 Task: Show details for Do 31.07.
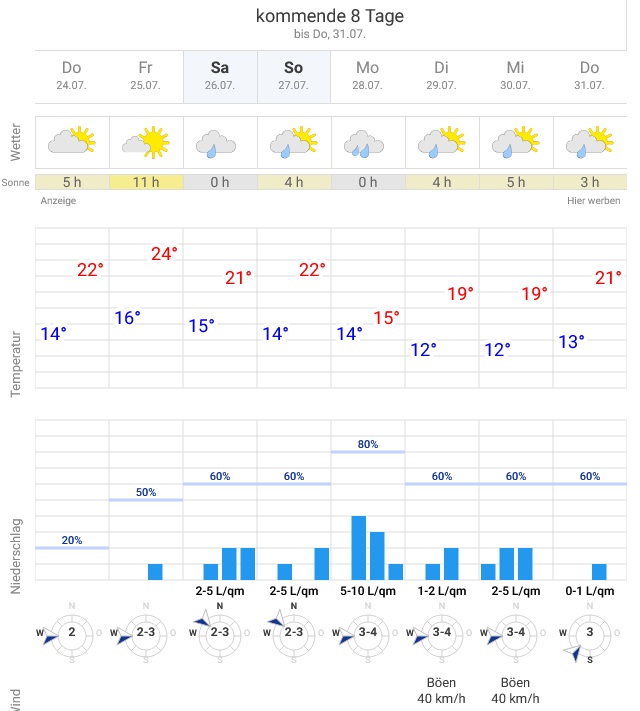[x=590, y=77]
